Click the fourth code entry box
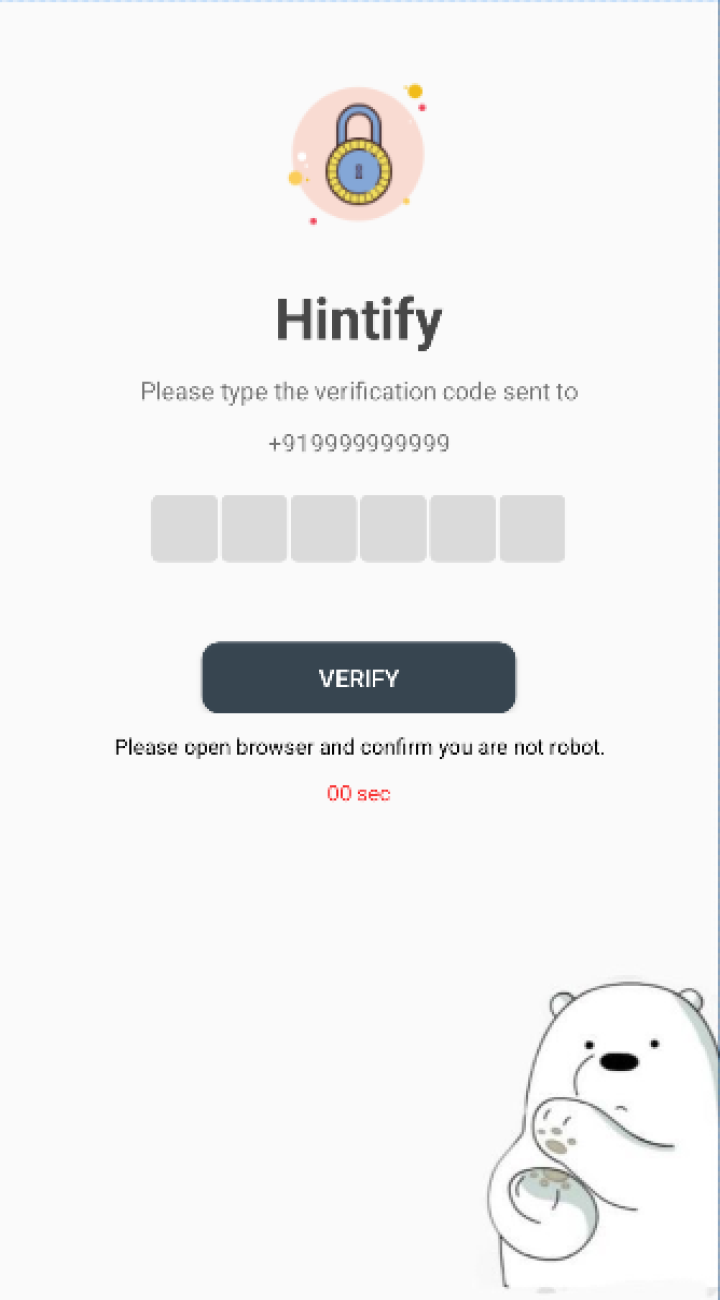The width and height of the screenshot is (720, 1300). [x=392, y=528]
